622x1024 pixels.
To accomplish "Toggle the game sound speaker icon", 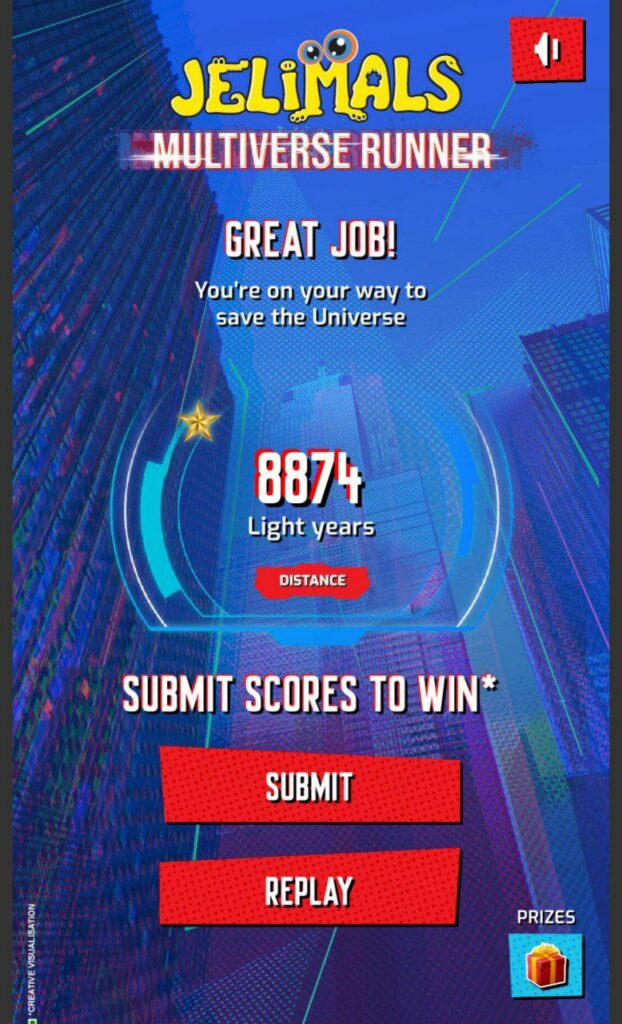I will (547, 49).
